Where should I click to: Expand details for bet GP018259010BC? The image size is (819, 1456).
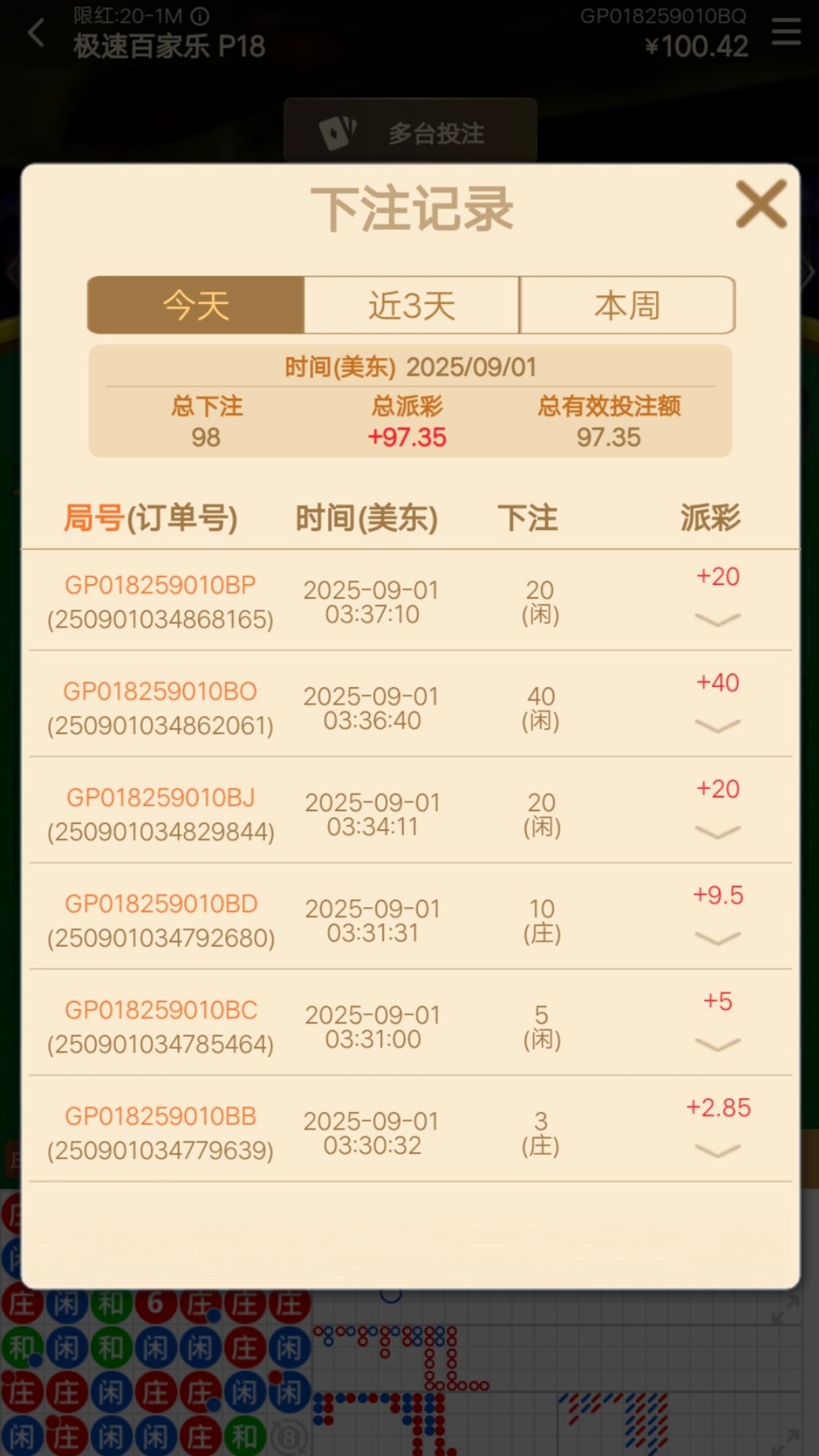tap(717, 1045)
